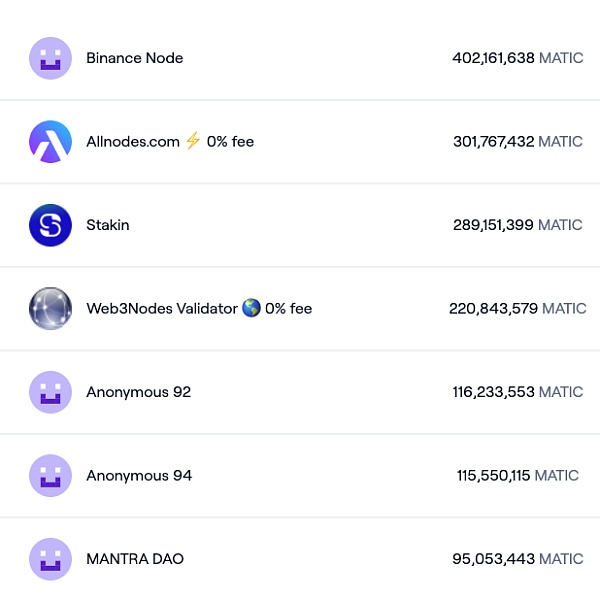Select the Anonymous 94 validator

(x=139, y=476)
